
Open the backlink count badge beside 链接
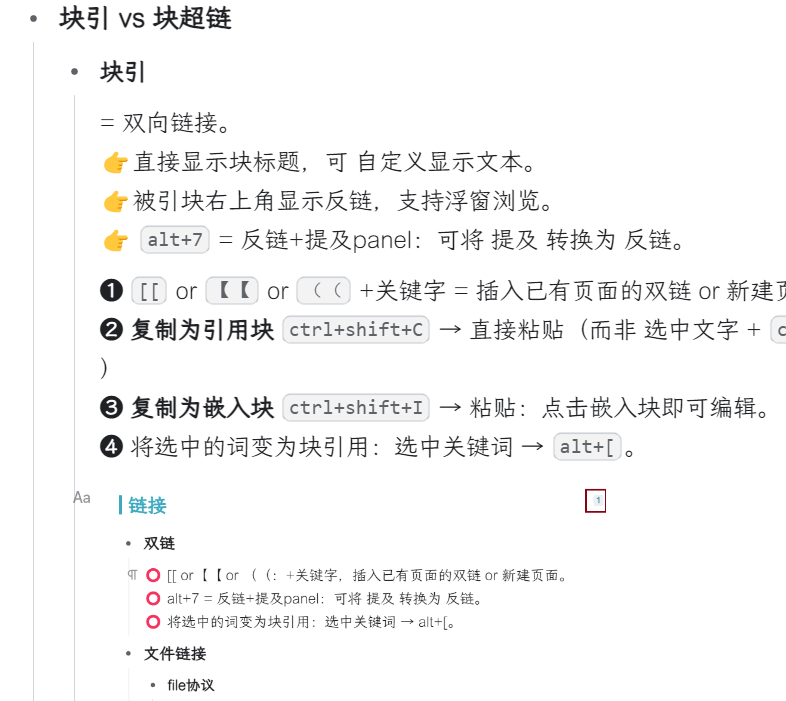point(596,500)
